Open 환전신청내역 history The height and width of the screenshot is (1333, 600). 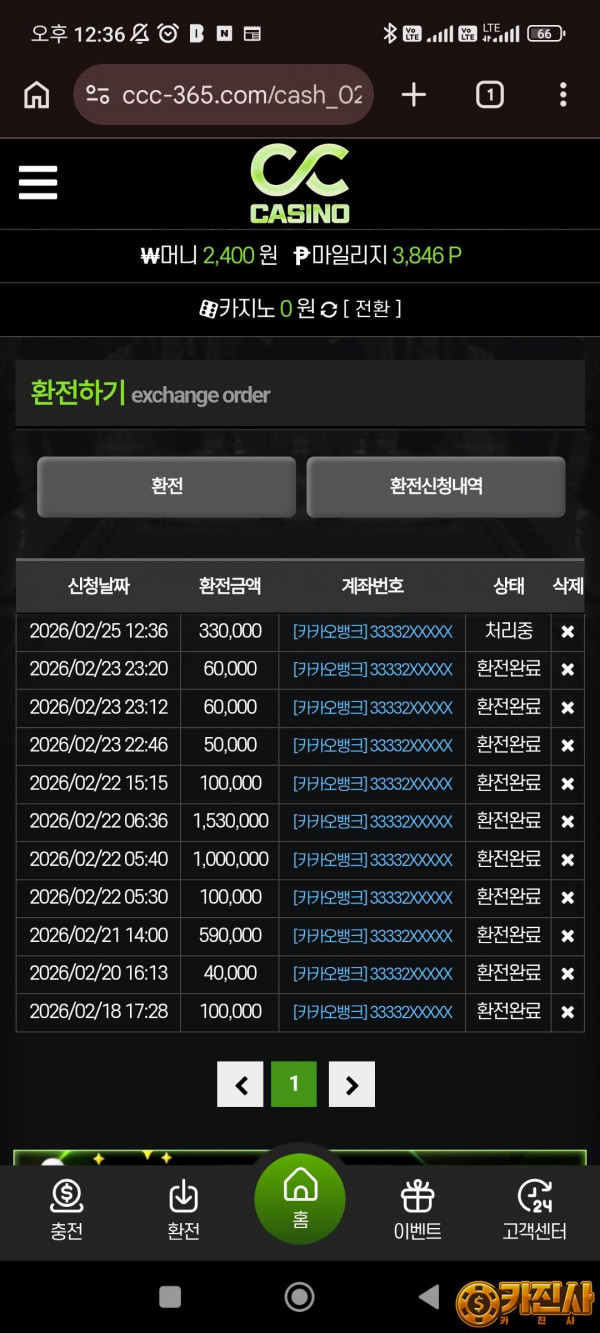click(x=436, y=487)
